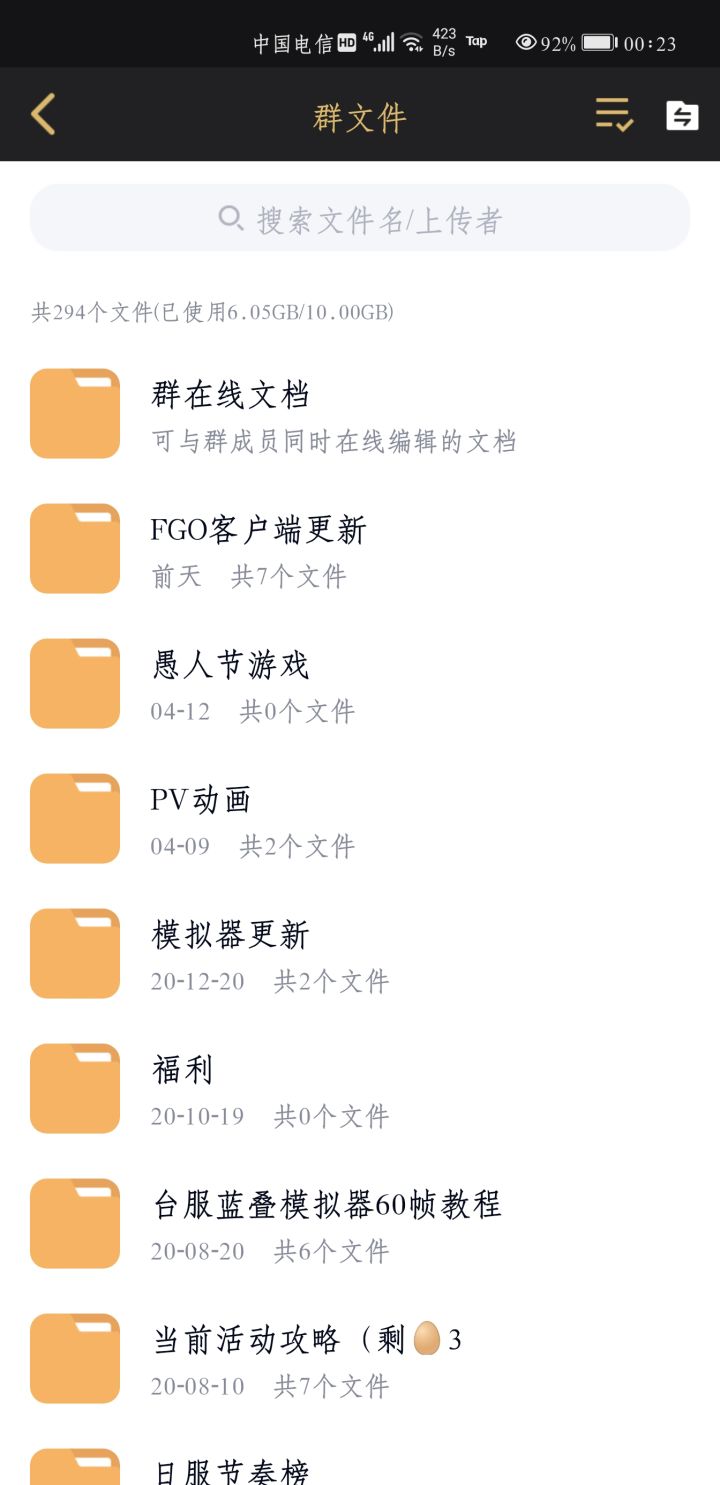Open the FGO客户端更新 folder
The width and height of the screenshot is (720, 1485).
[x=258, y=549]
